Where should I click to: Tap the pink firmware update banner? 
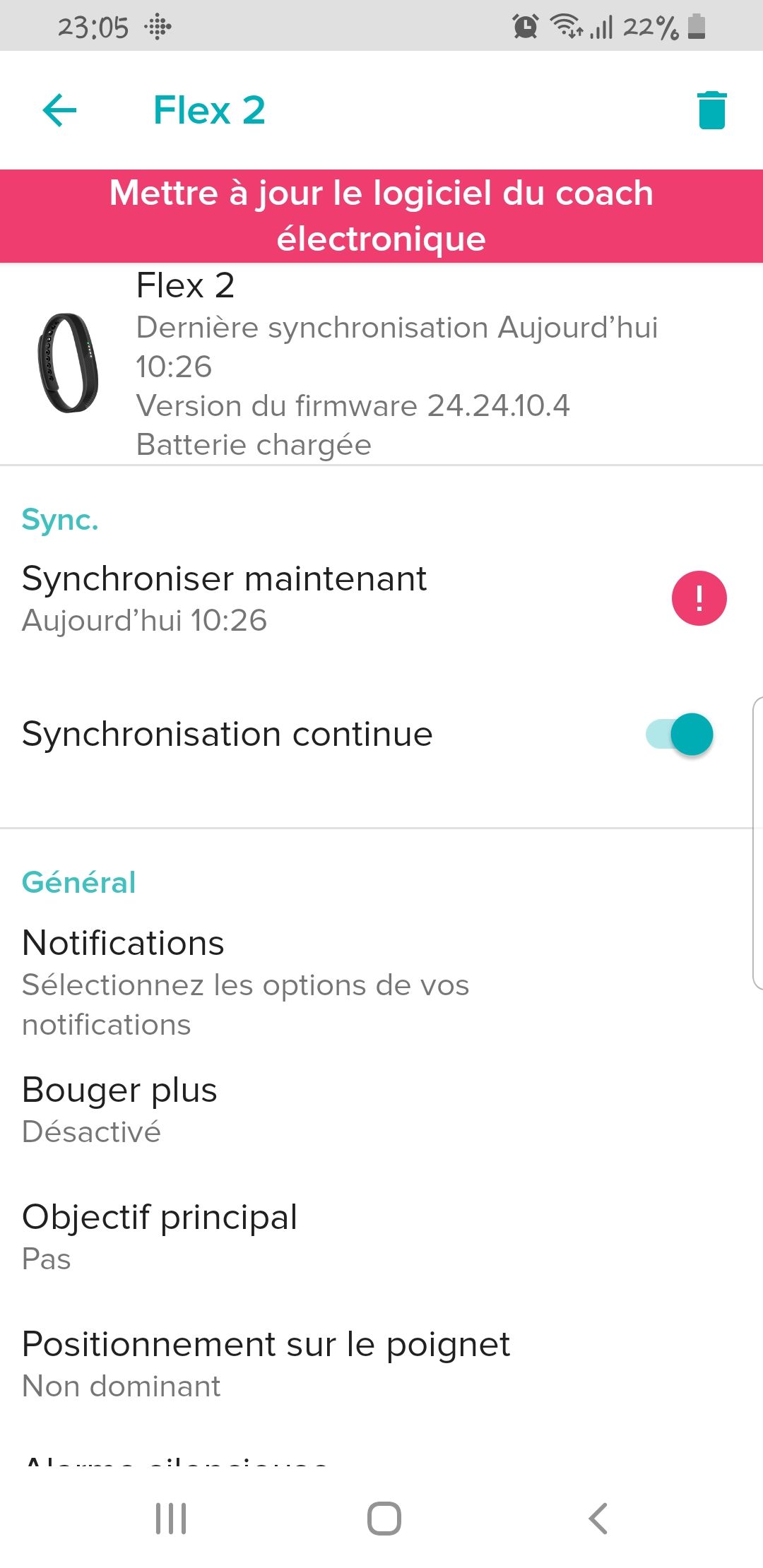pos(381,216)
